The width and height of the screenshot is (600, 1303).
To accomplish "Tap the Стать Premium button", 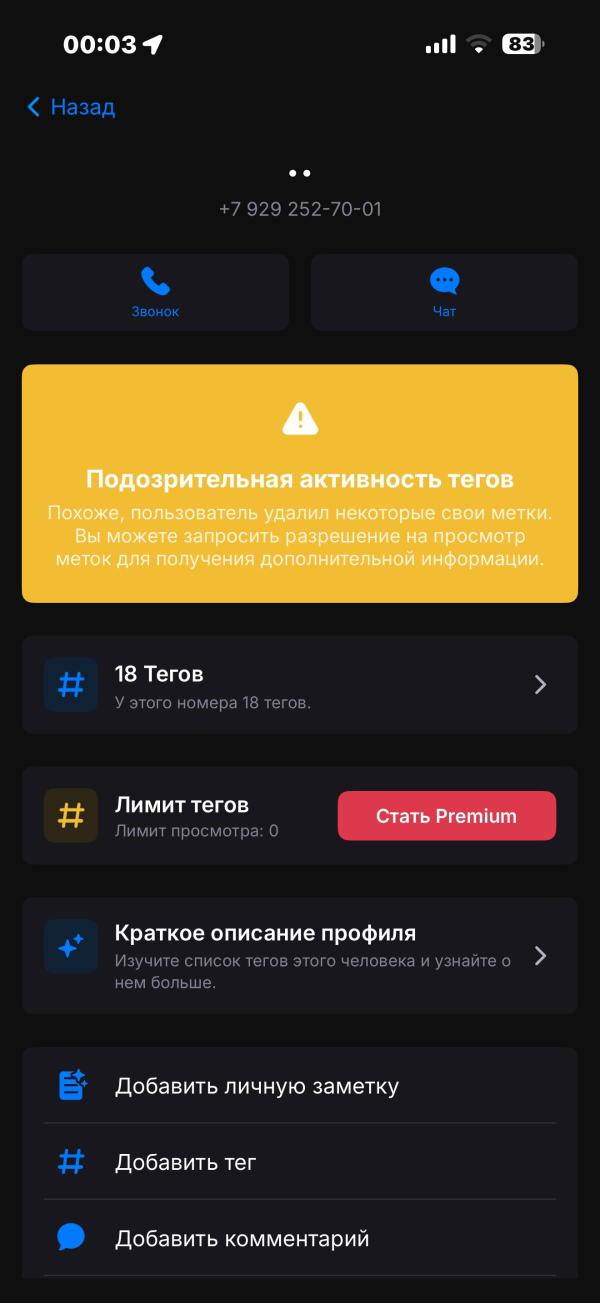I will [x=446, y=816].
